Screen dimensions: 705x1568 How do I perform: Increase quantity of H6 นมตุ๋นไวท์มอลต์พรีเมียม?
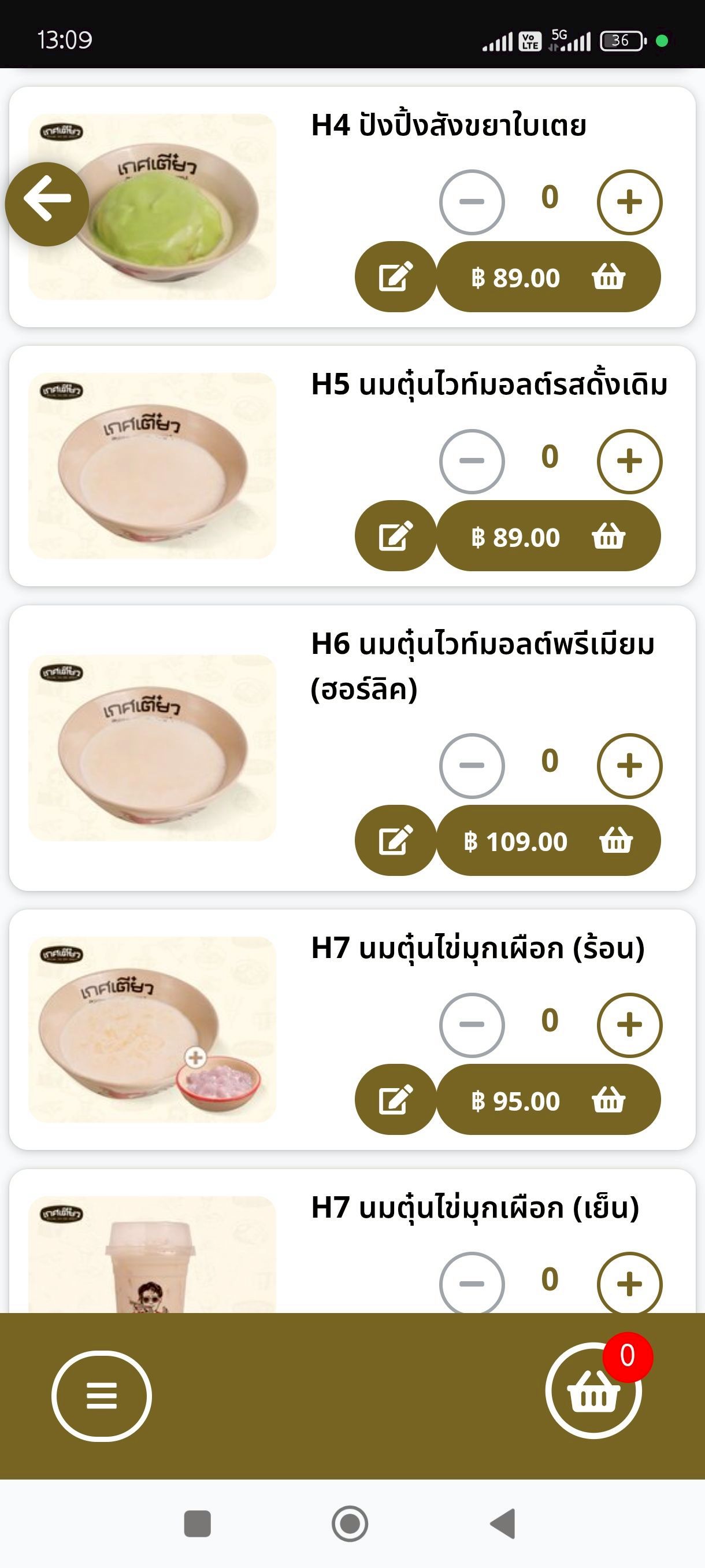(x=629, y=765)
